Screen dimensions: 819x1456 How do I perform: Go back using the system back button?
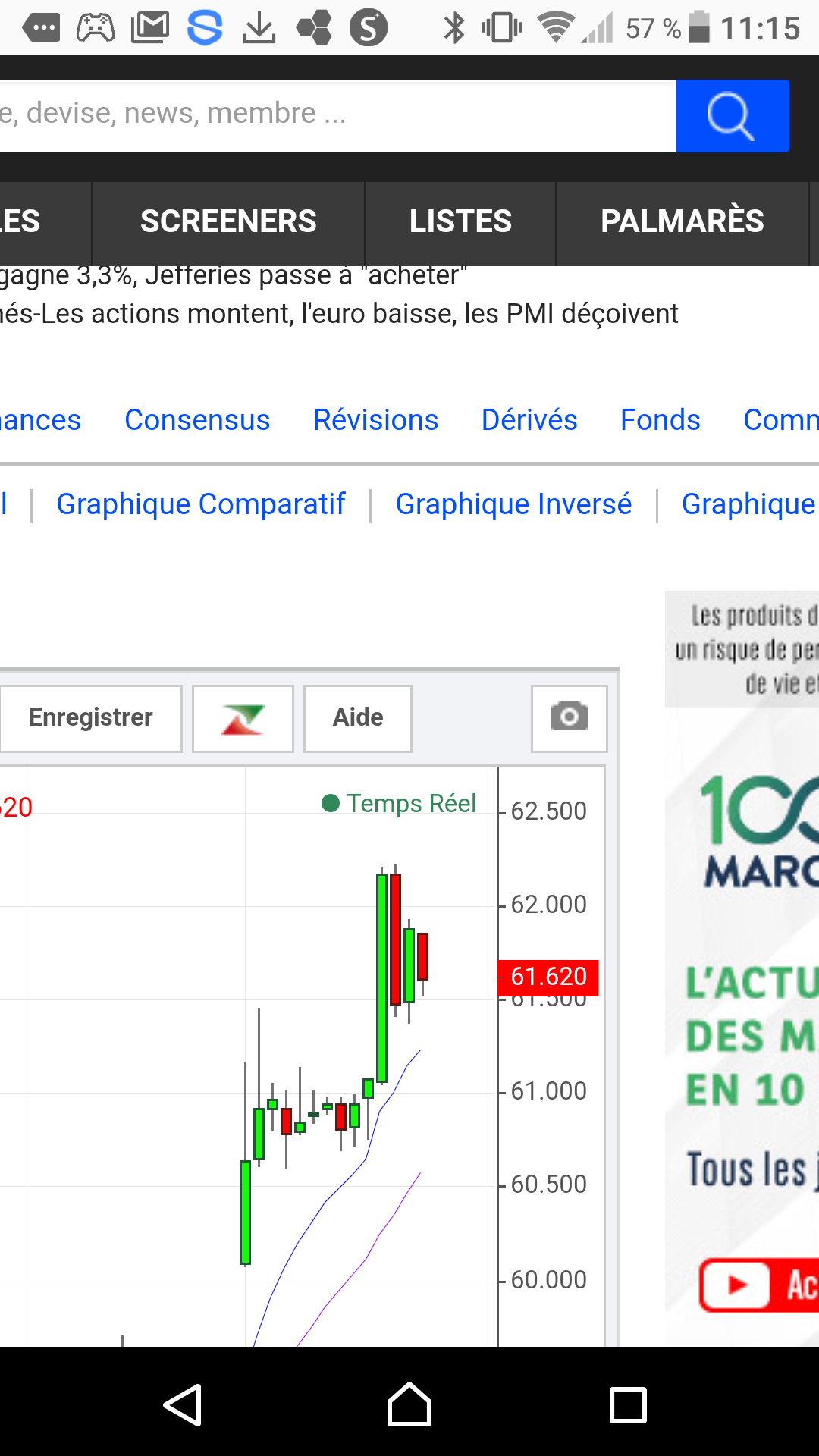coord(183,1405)
